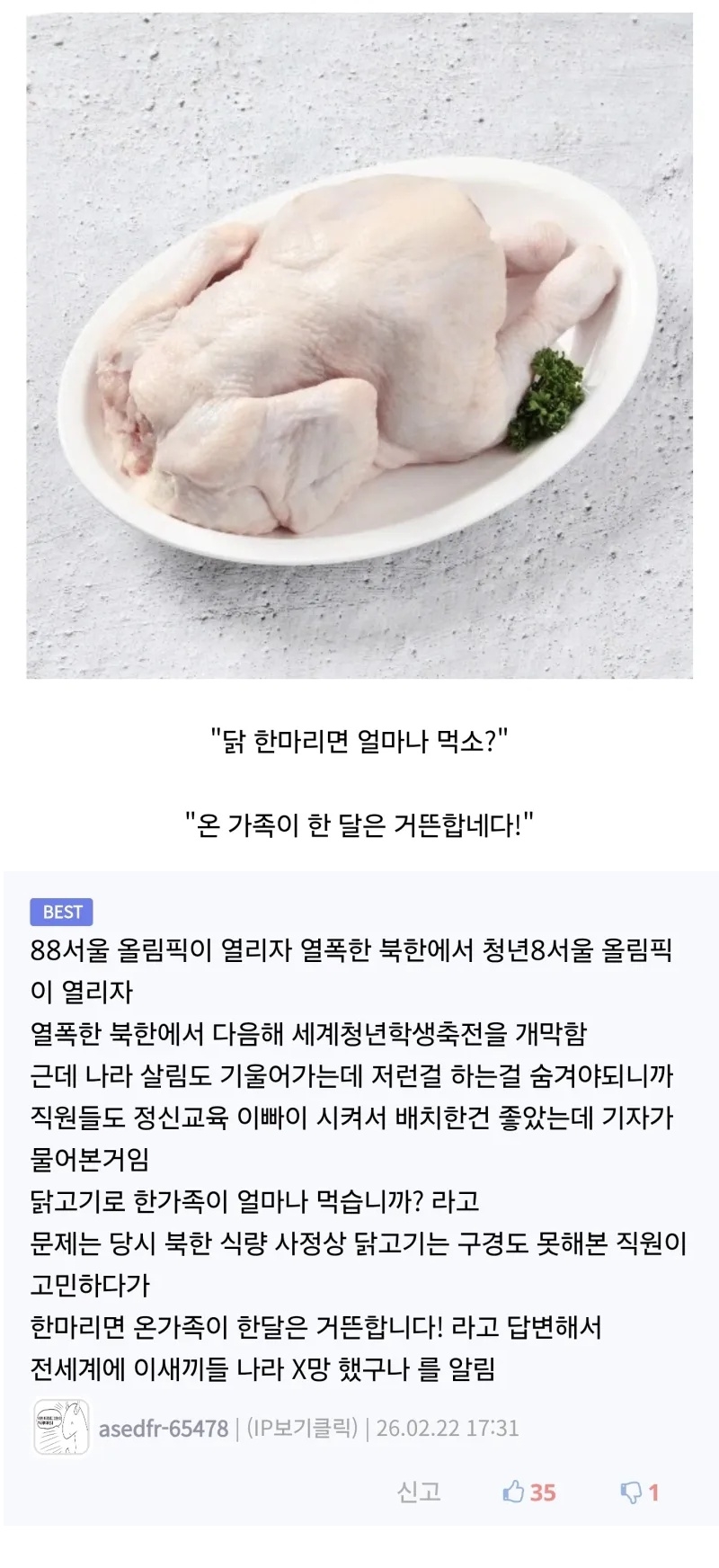The image size is (719, 1568).
Task: Tap IP보기클릭 to reveal the IP
Action: click(x=302, y=1428)
